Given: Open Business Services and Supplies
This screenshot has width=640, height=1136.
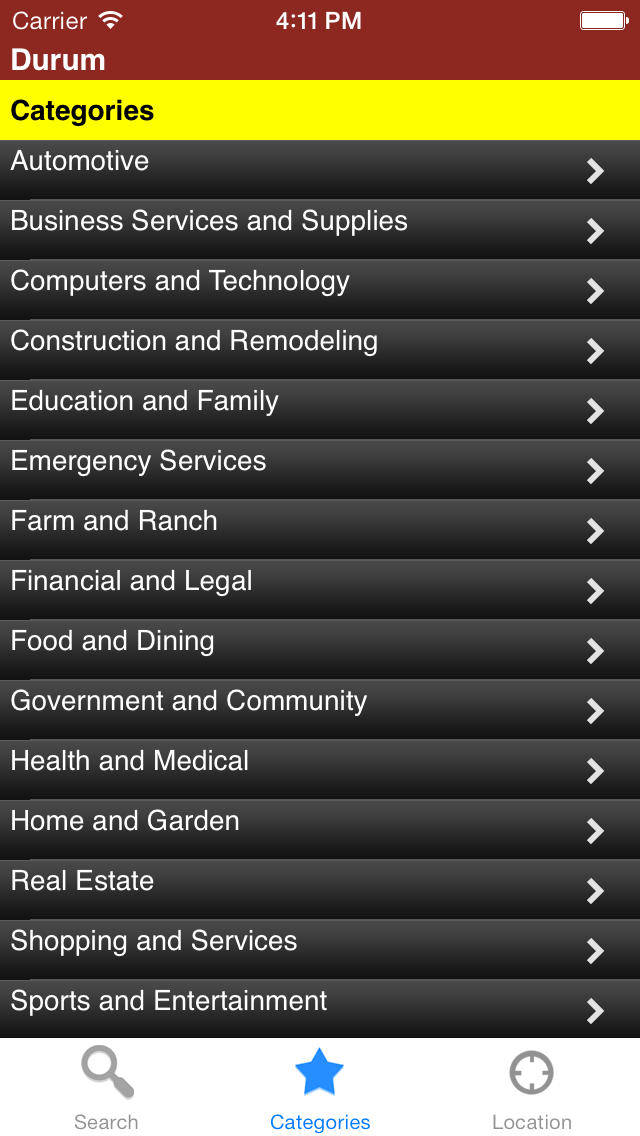Looking at the screenshot, I should pyautogui.click(x=320, y=230).
